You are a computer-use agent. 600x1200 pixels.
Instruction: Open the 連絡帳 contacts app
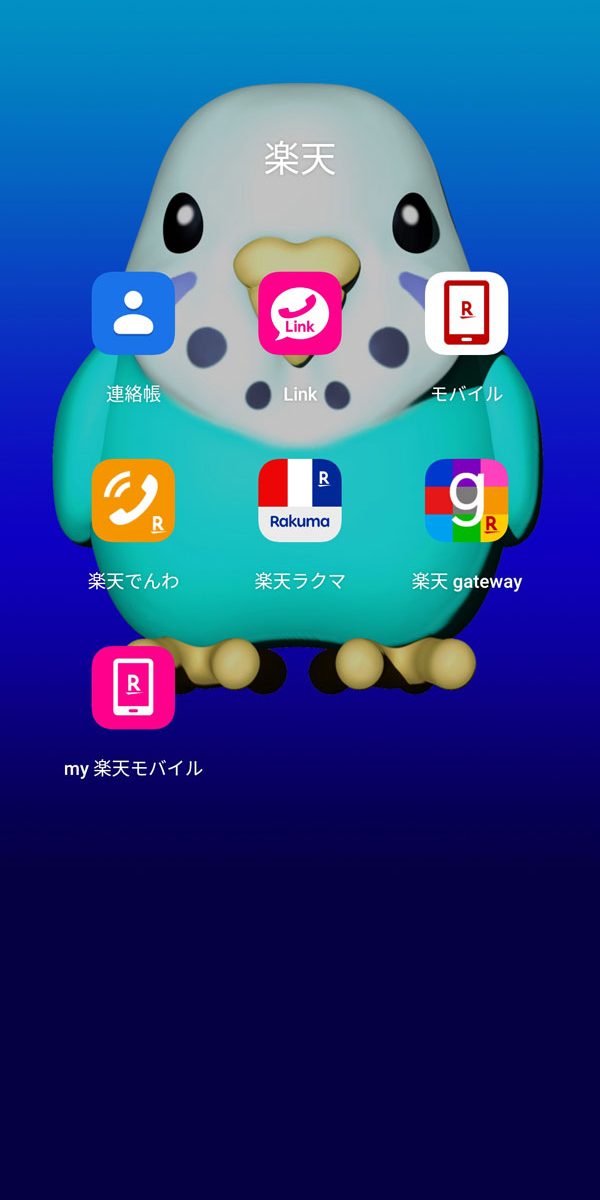(133, 314)
